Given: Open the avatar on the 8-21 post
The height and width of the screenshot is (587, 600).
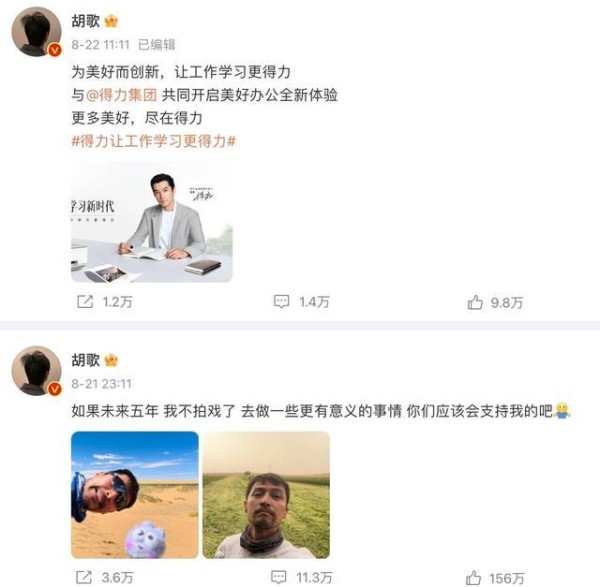Looking at the screenshot, I should pos(36,371).
